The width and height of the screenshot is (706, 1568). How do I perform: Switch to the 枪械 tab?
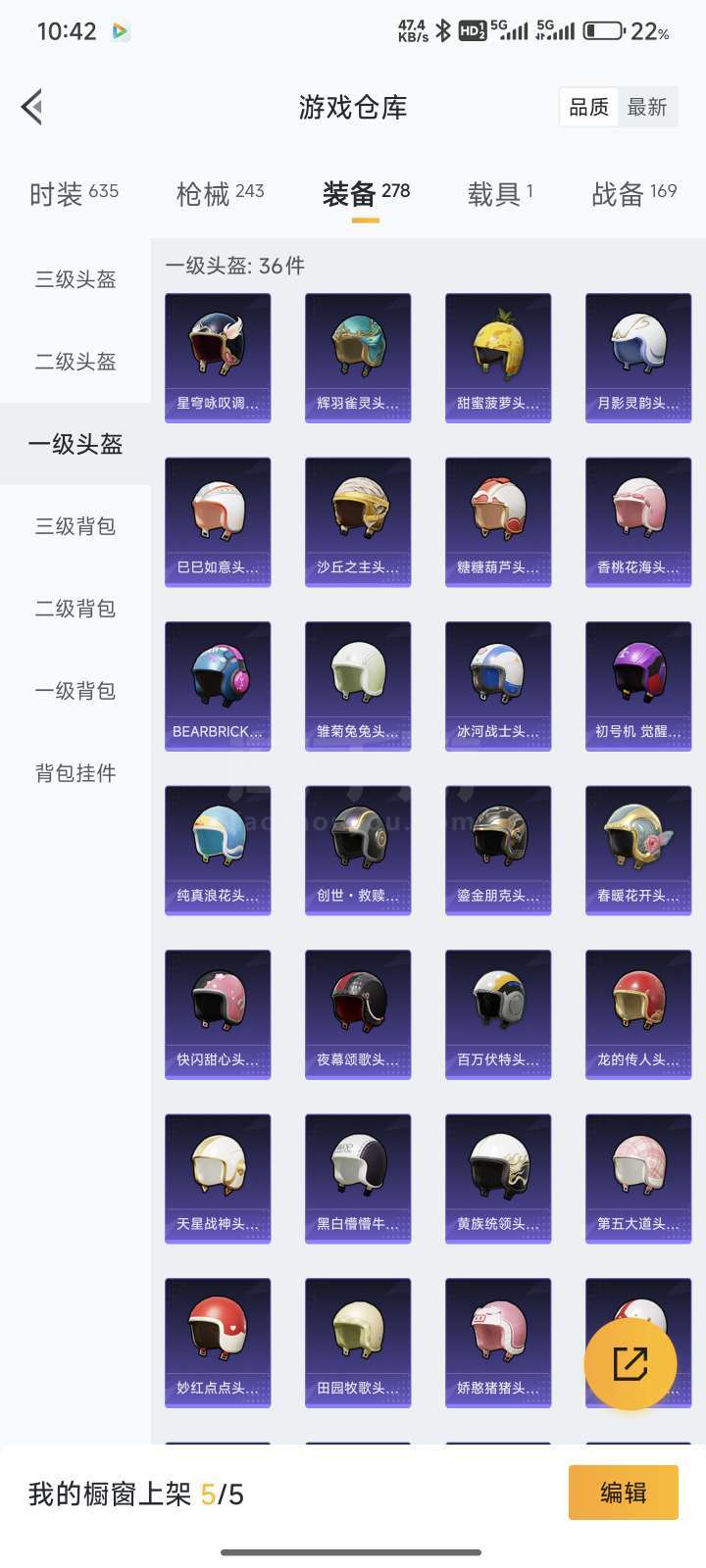pyautogui.click(x=220, y=194)
